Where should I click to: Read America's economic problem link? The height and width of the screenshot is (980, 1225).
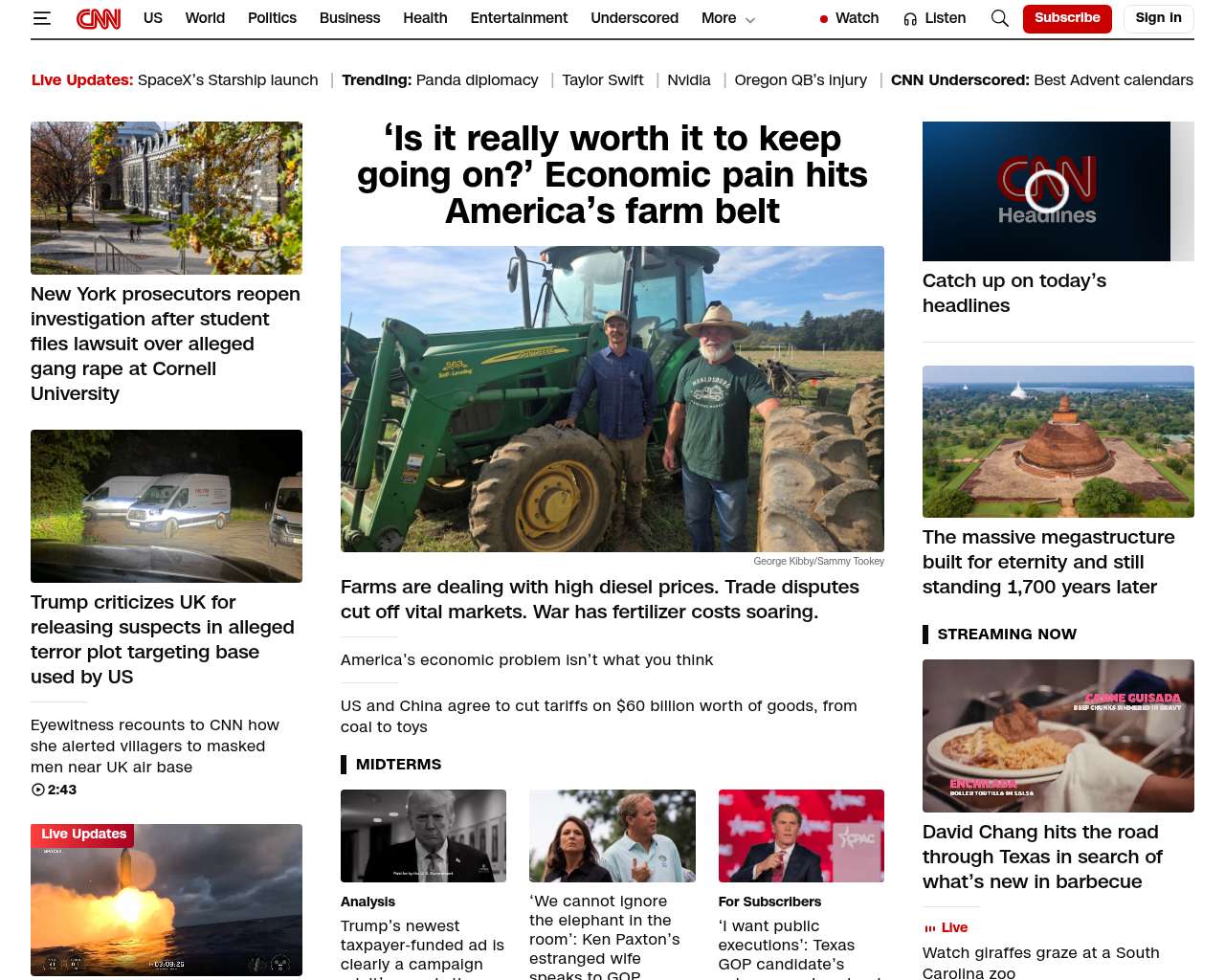(x=526, y=660)
